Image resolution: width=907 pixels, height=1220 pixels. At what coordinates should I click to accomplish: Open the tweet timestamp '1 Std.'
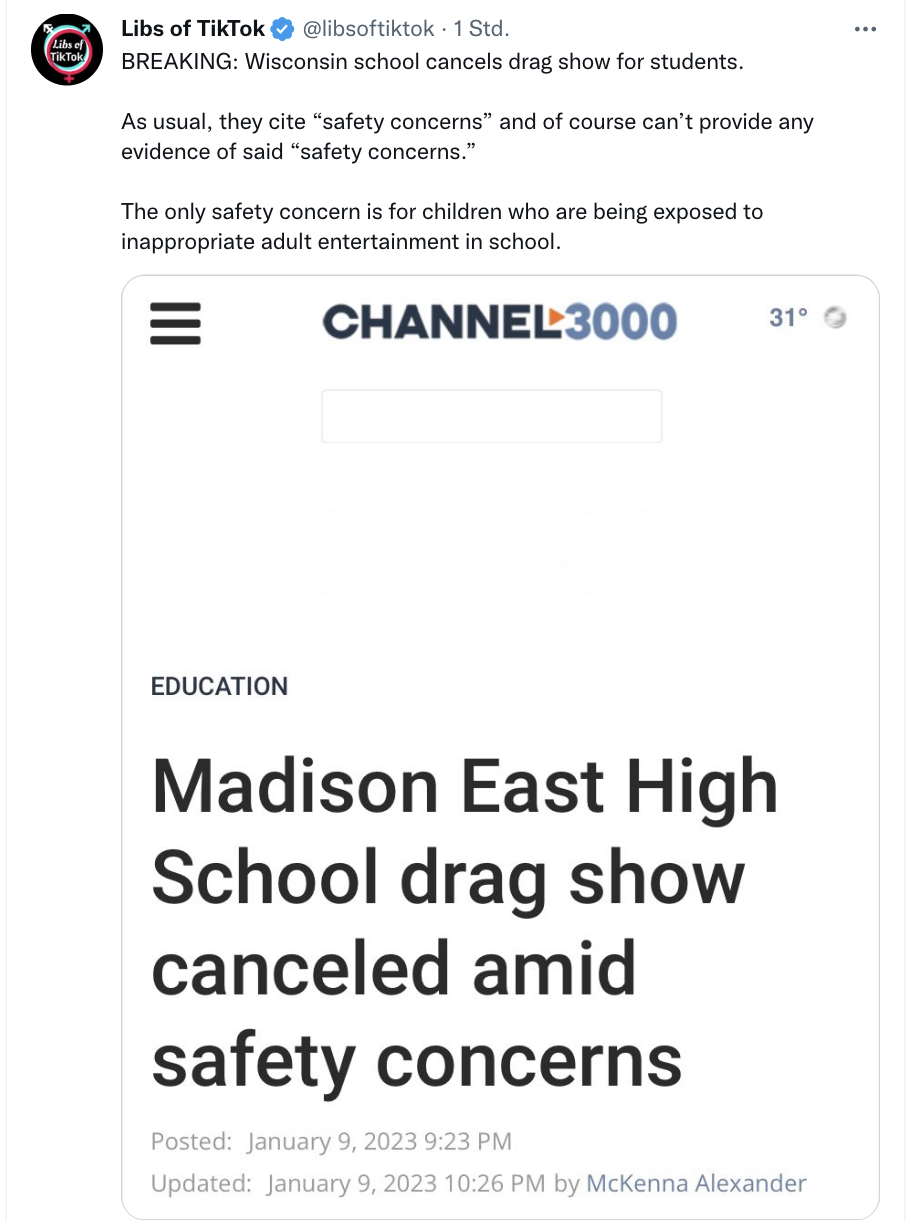point(482,29)
